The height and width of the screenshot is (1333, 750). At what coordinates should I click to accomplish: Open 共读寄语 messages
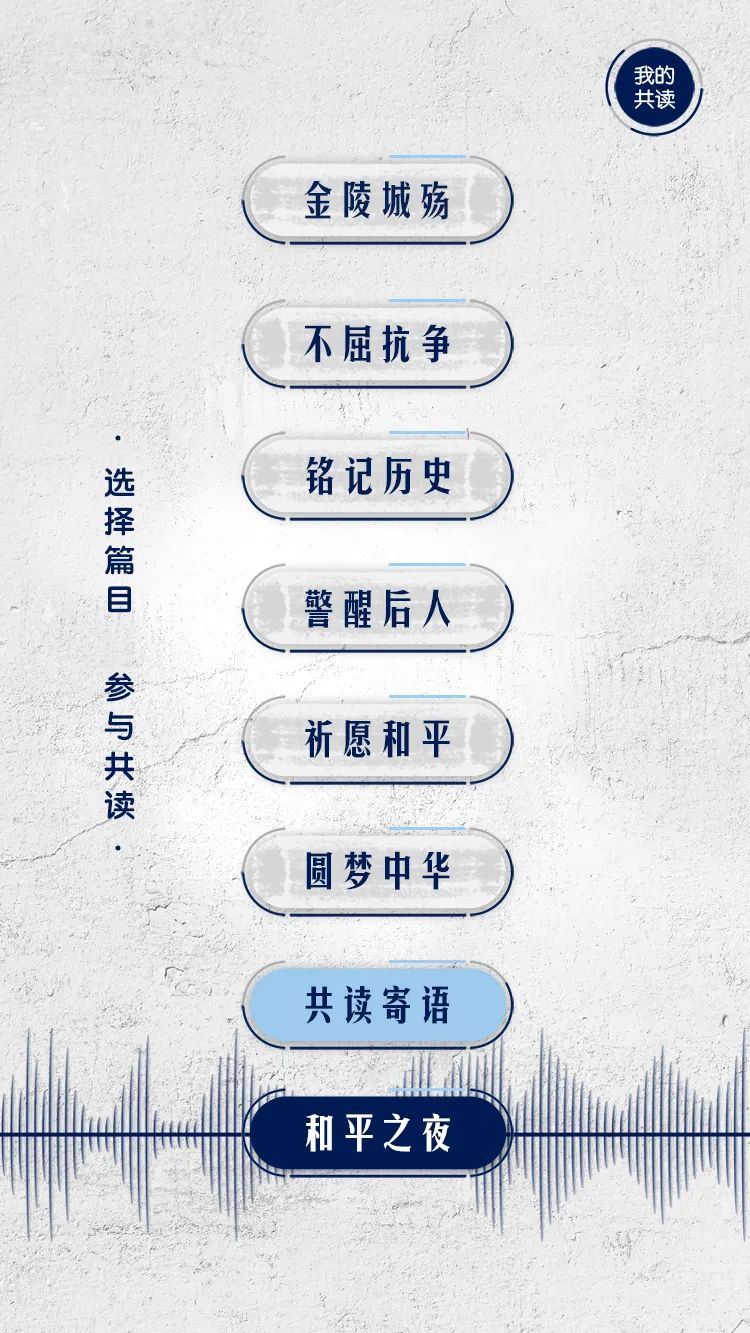(378, 1005)
